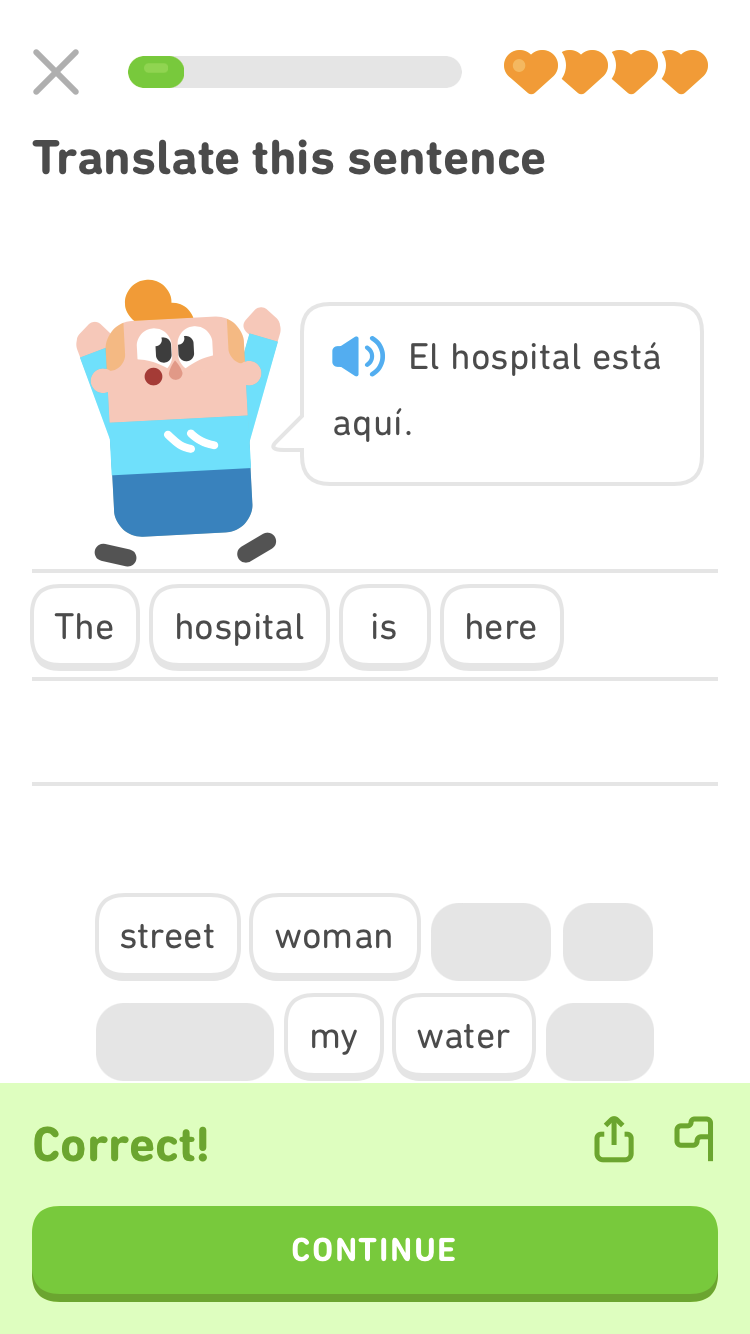Click the third orange heart icon
The width and height of the screenshot is (750, 1334).
pyautogui.click(x=631, y=71)
